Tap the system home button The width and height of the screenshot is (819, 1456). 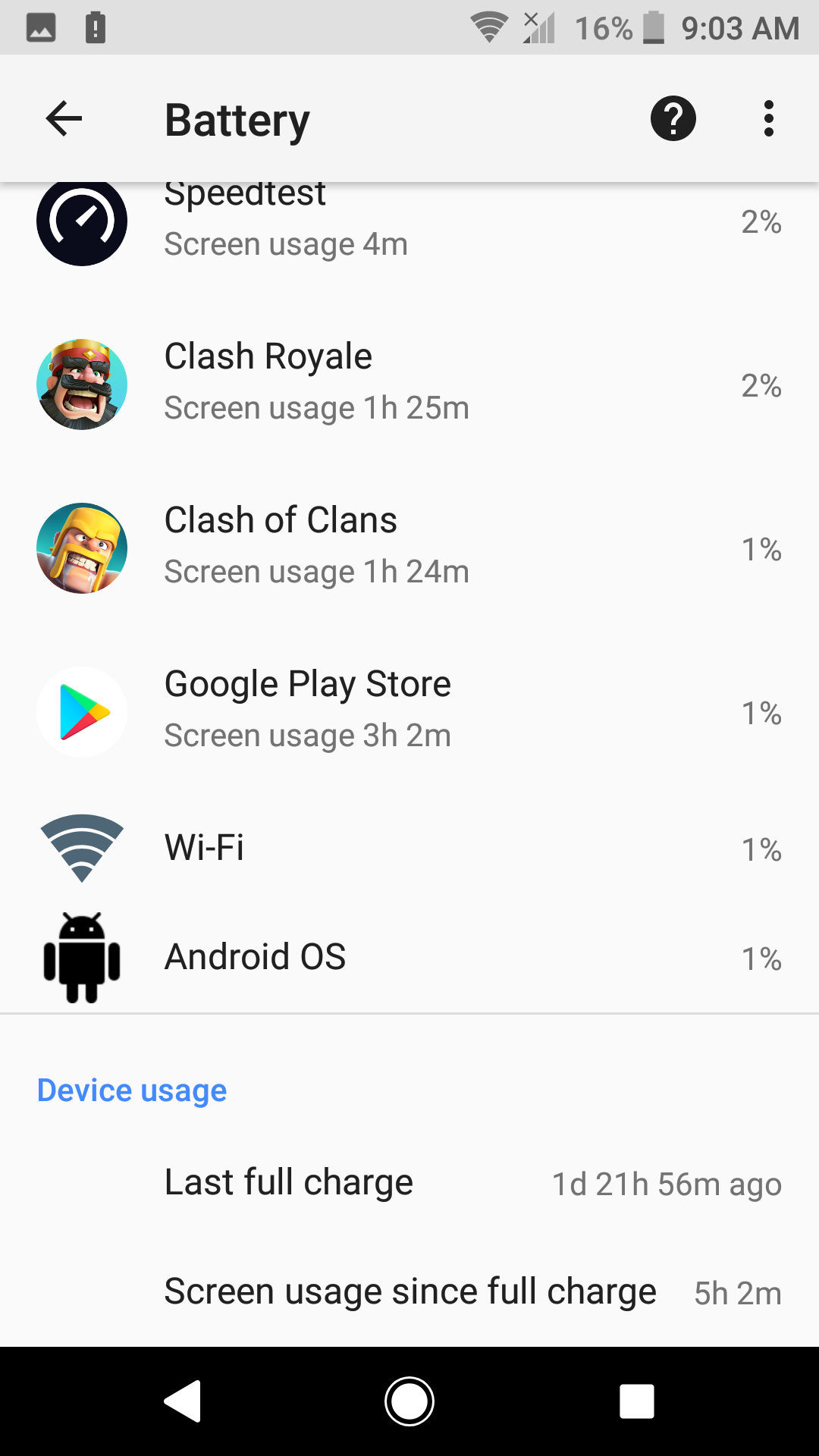point(409,1401)
